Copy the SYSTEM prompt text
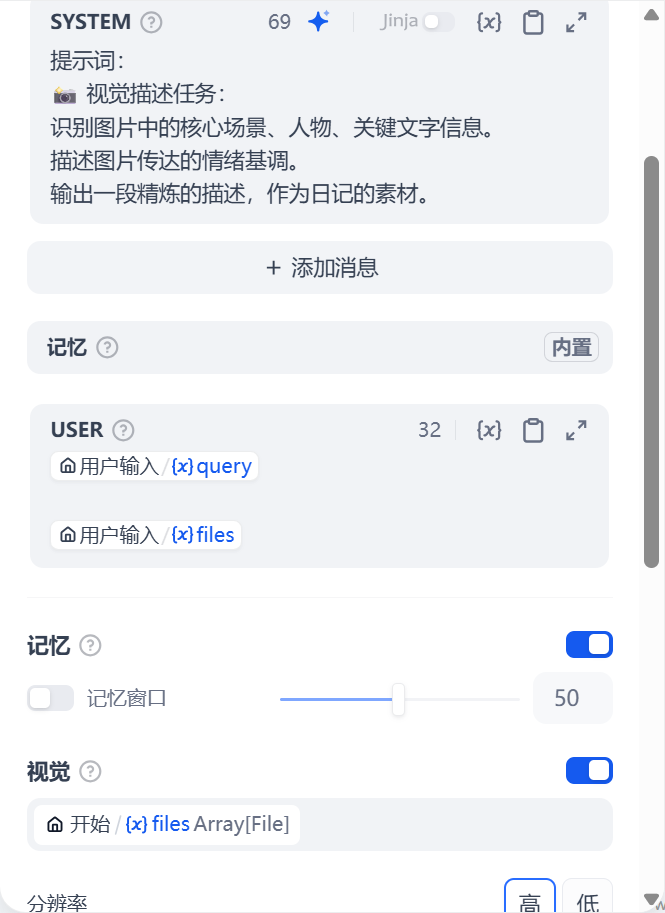This screenshot has width=665, height=913. tap(534, 22)
